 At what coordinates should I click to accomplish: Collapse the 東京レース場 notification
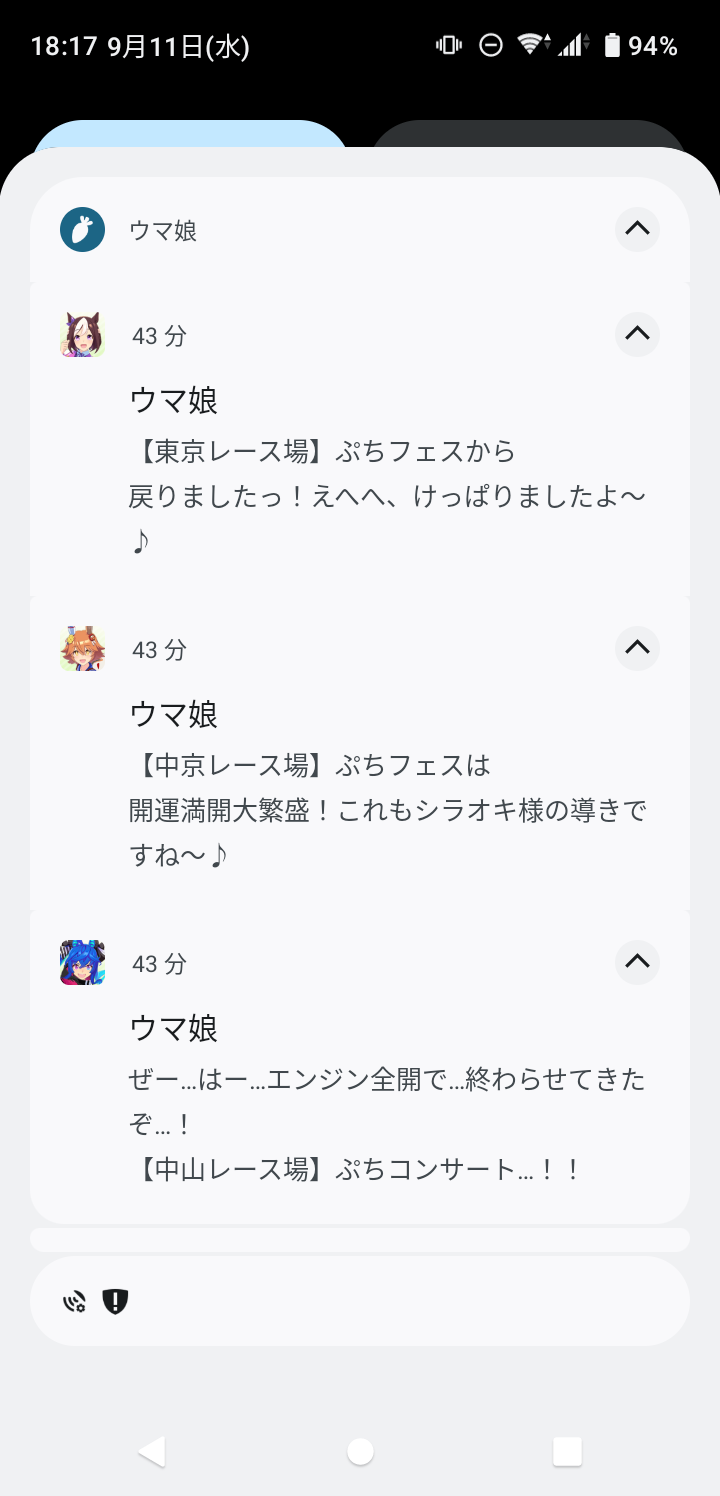(x=637, y=334)
